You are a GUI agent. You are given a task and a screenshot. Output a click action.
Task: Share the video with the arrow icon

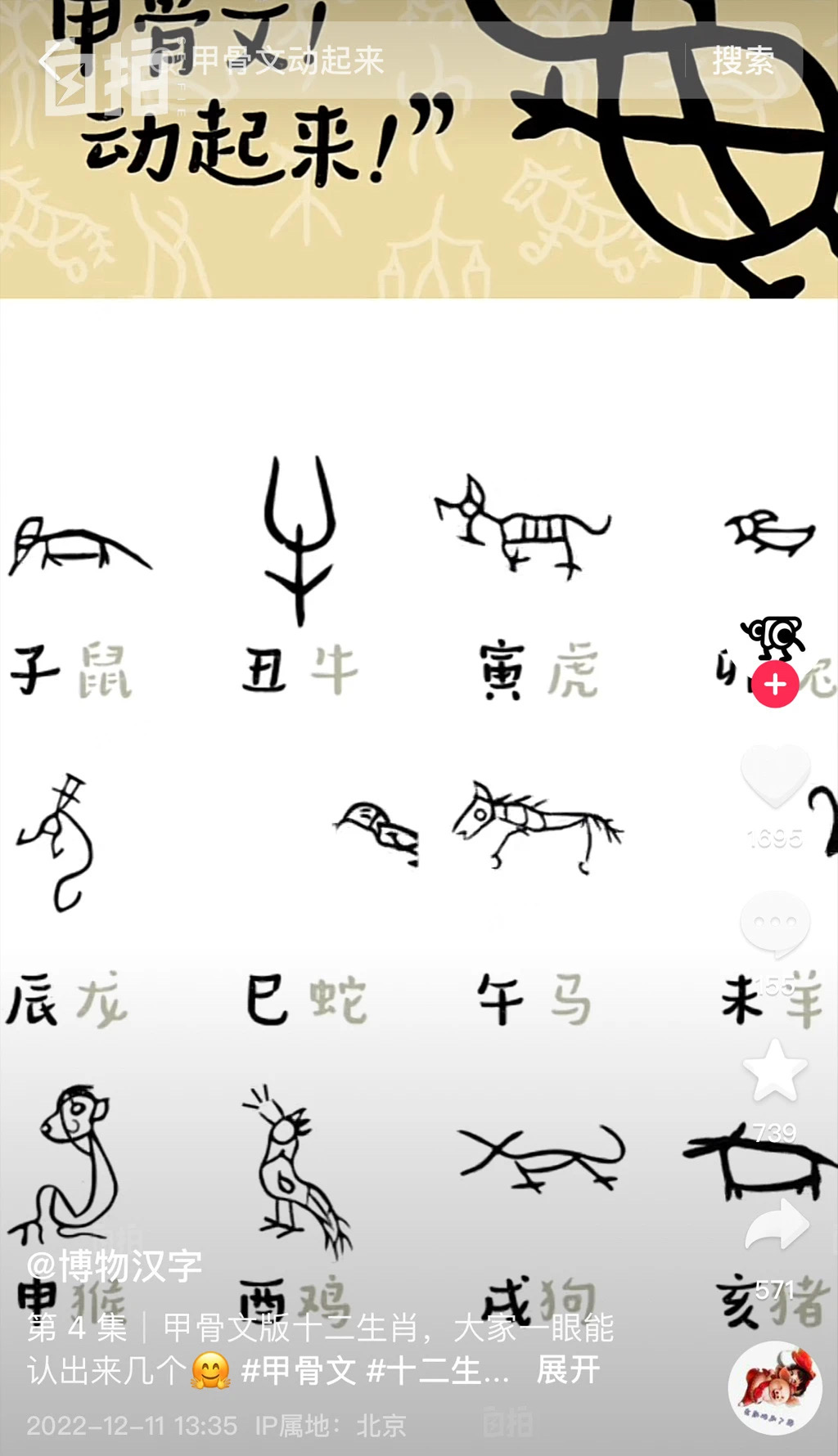pyautogui.click(x=776, y=1225)
